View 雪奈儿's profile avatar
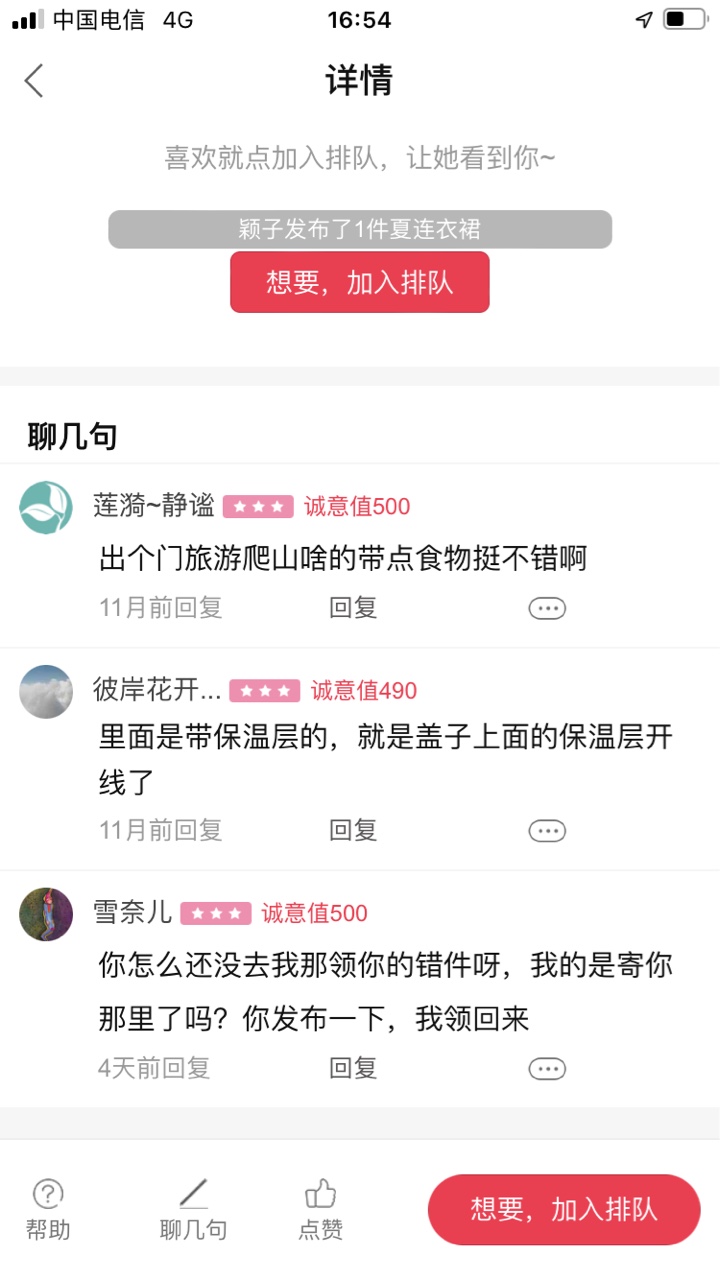720x1280 pixels. pos(46,914)
